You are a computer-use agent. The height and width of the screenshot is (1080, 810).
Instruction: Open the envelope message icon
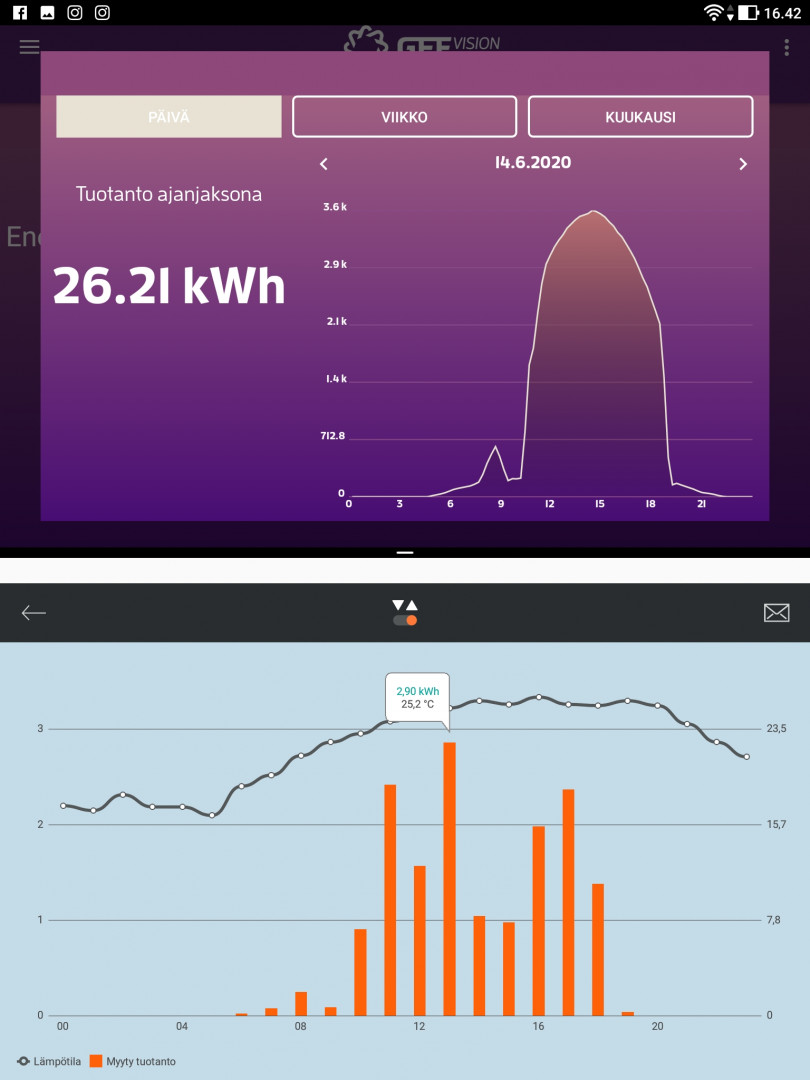click(776, 613)
